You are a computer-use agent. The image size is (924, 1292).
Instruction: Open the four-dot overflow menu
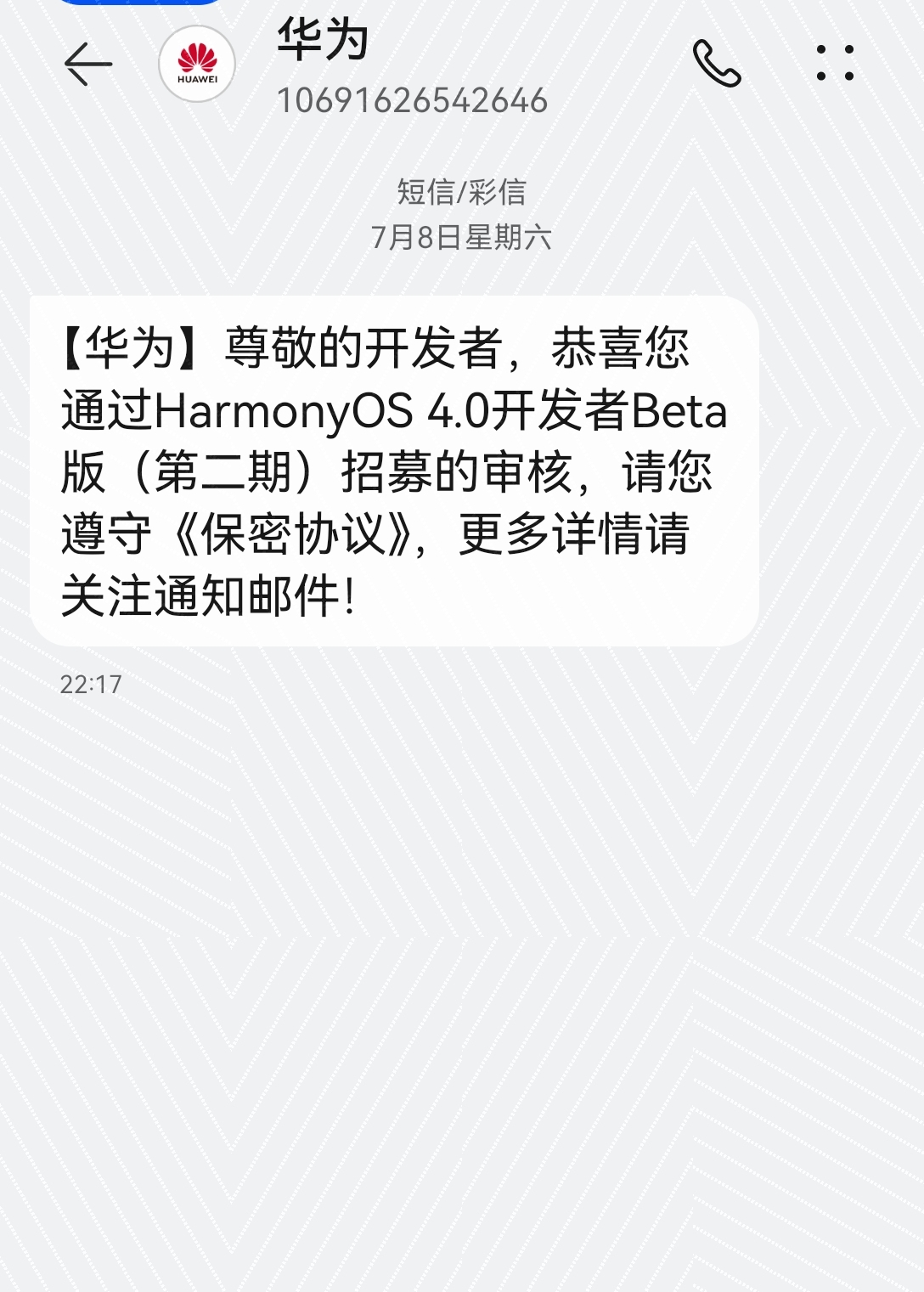point(835,64)
